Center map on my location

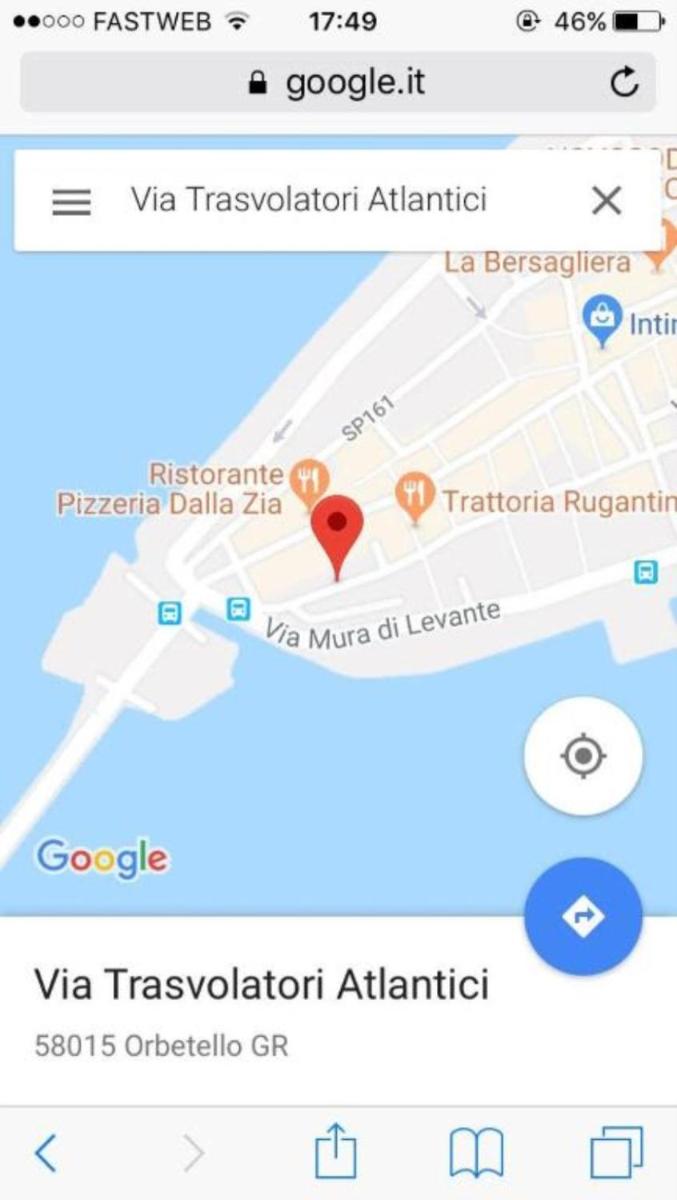(583, 755)
